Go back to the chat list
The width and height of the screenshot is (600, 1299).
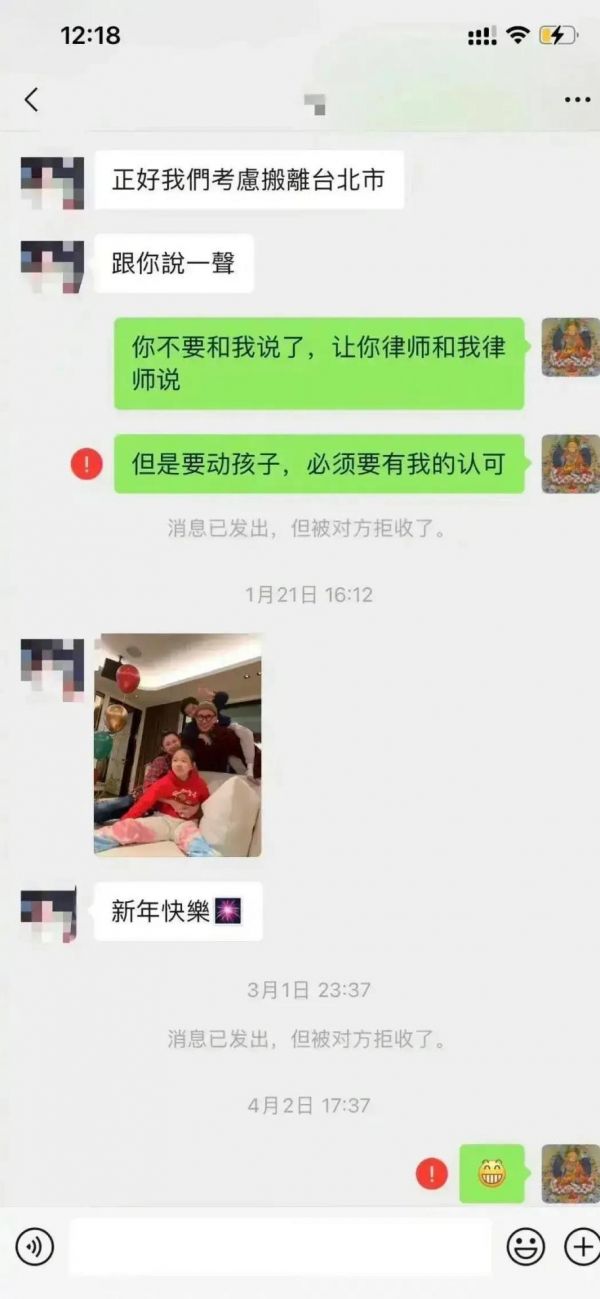pos(31,99)
